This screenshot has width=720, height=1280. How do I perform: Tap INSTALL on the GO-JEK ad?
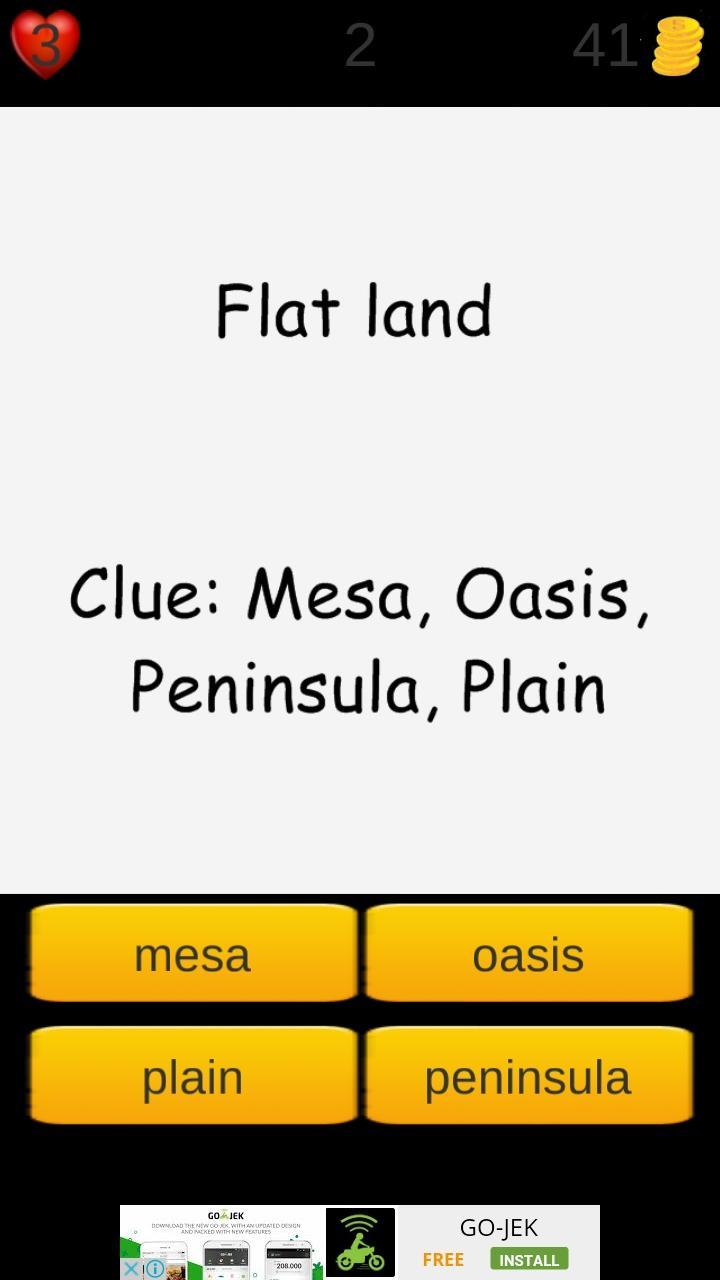tap(529, 1259)
